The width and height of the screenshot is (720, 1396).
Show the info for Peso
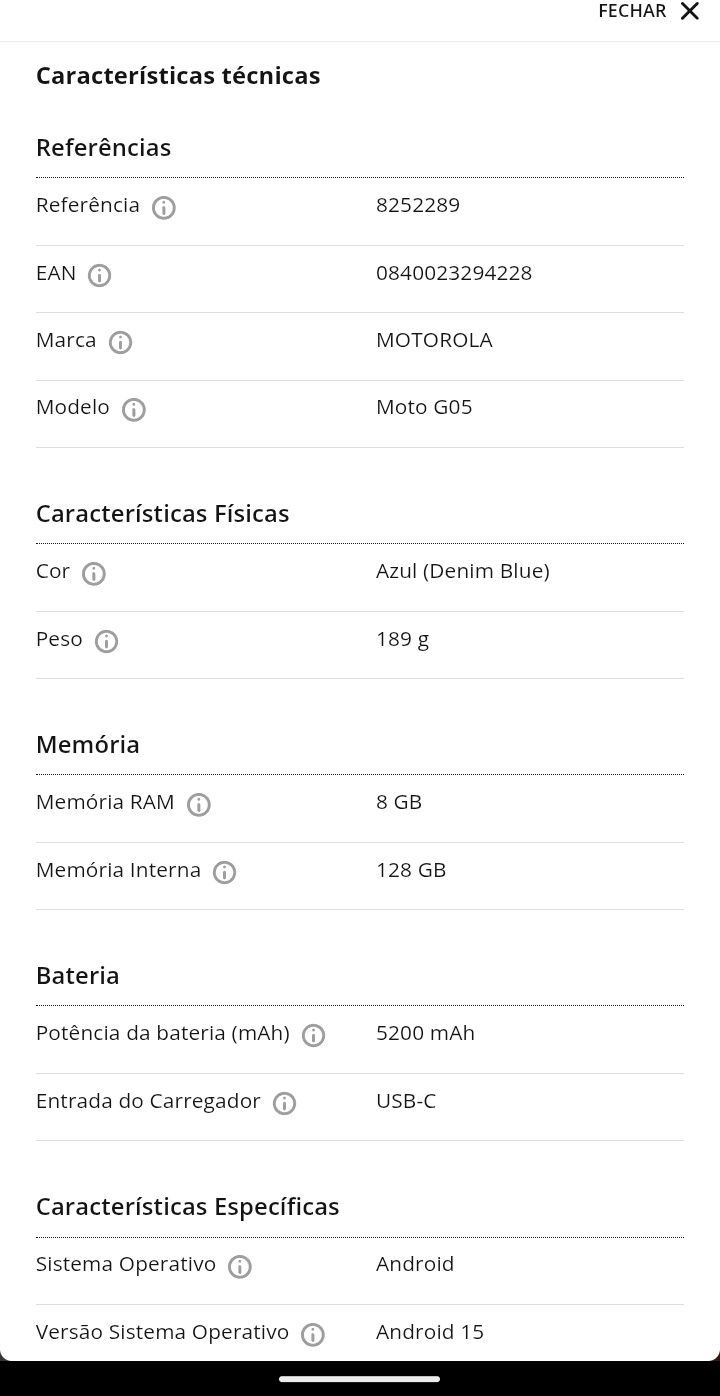(106, 641)
